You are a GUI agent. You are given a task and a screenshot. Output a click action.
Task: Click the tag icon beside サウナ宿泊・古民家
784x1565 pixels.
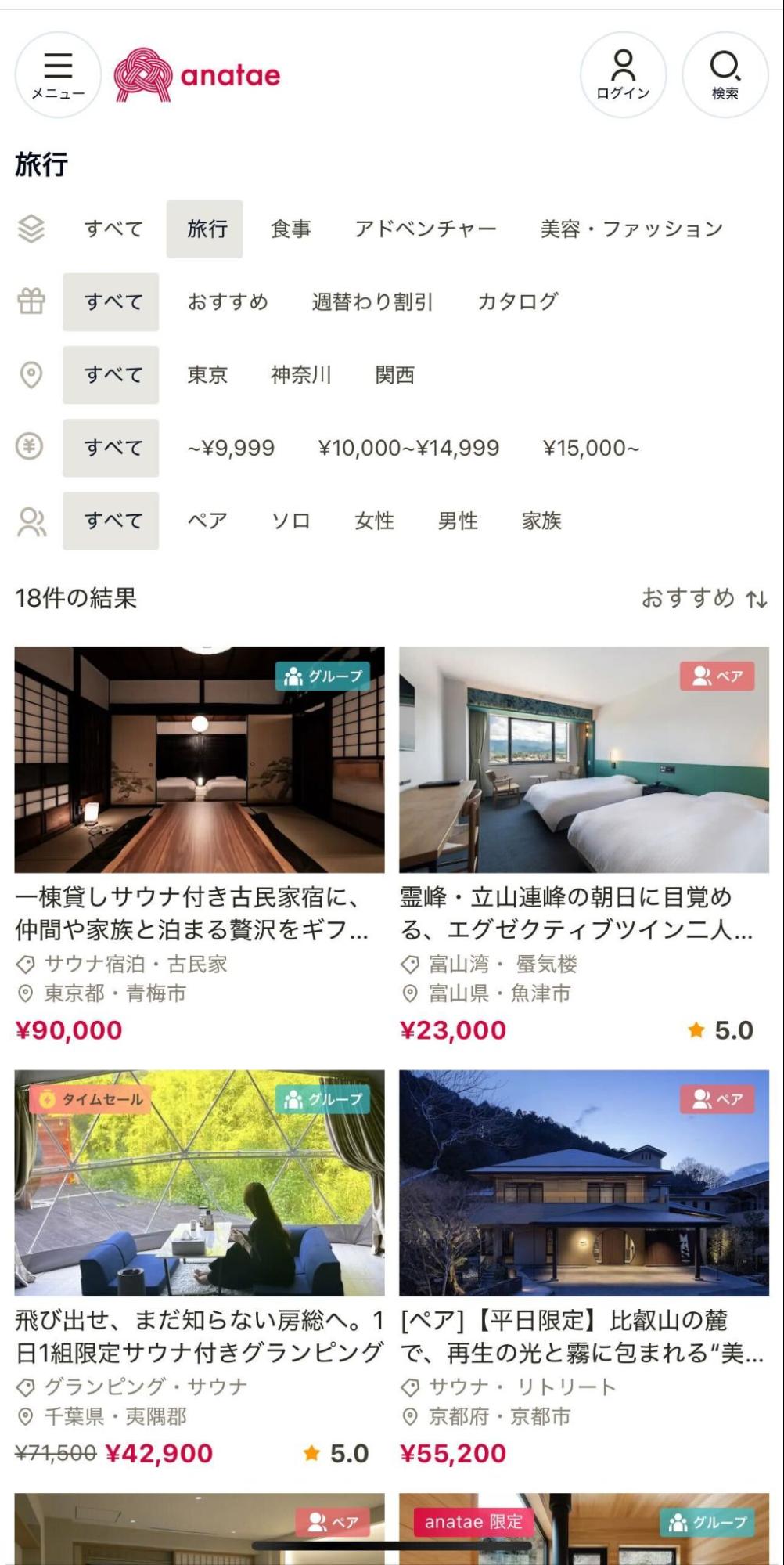[27, 965]
